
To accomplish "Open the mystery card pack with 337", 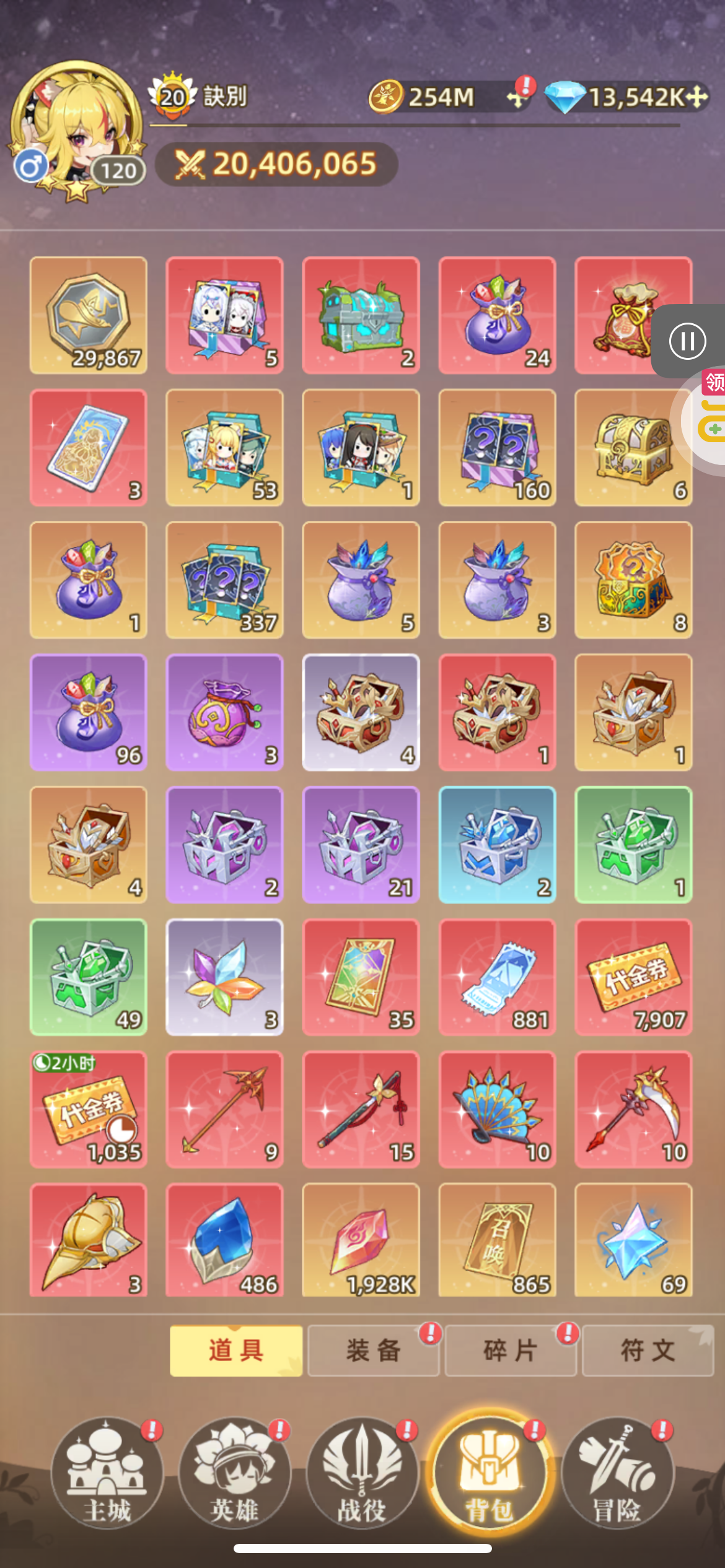I will 225,580.
